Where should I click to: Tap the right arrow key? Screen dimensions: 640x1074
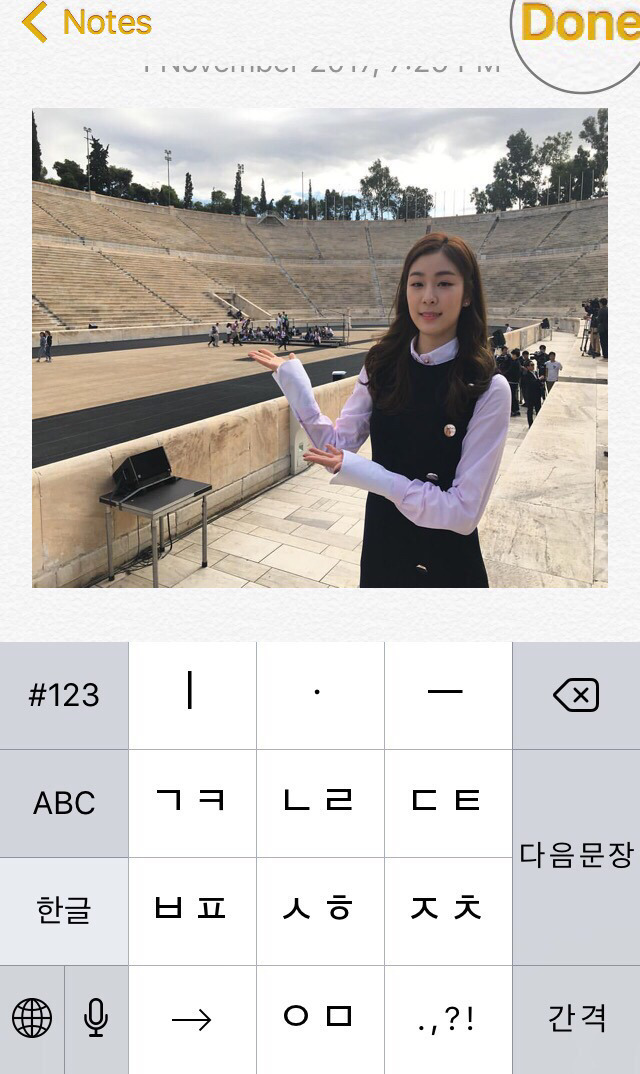click(x=192, y=1019)
